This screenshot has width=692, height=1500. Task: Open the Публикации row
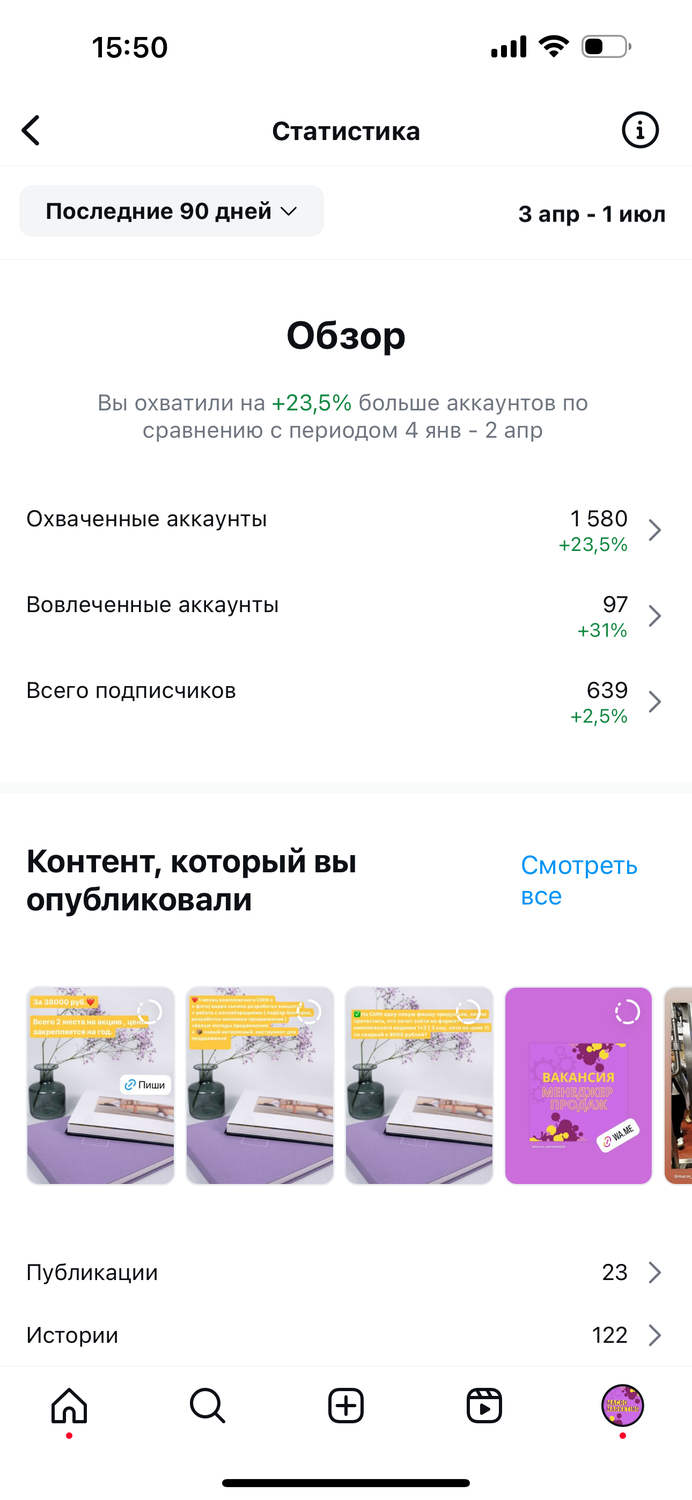pos(345,1272)
